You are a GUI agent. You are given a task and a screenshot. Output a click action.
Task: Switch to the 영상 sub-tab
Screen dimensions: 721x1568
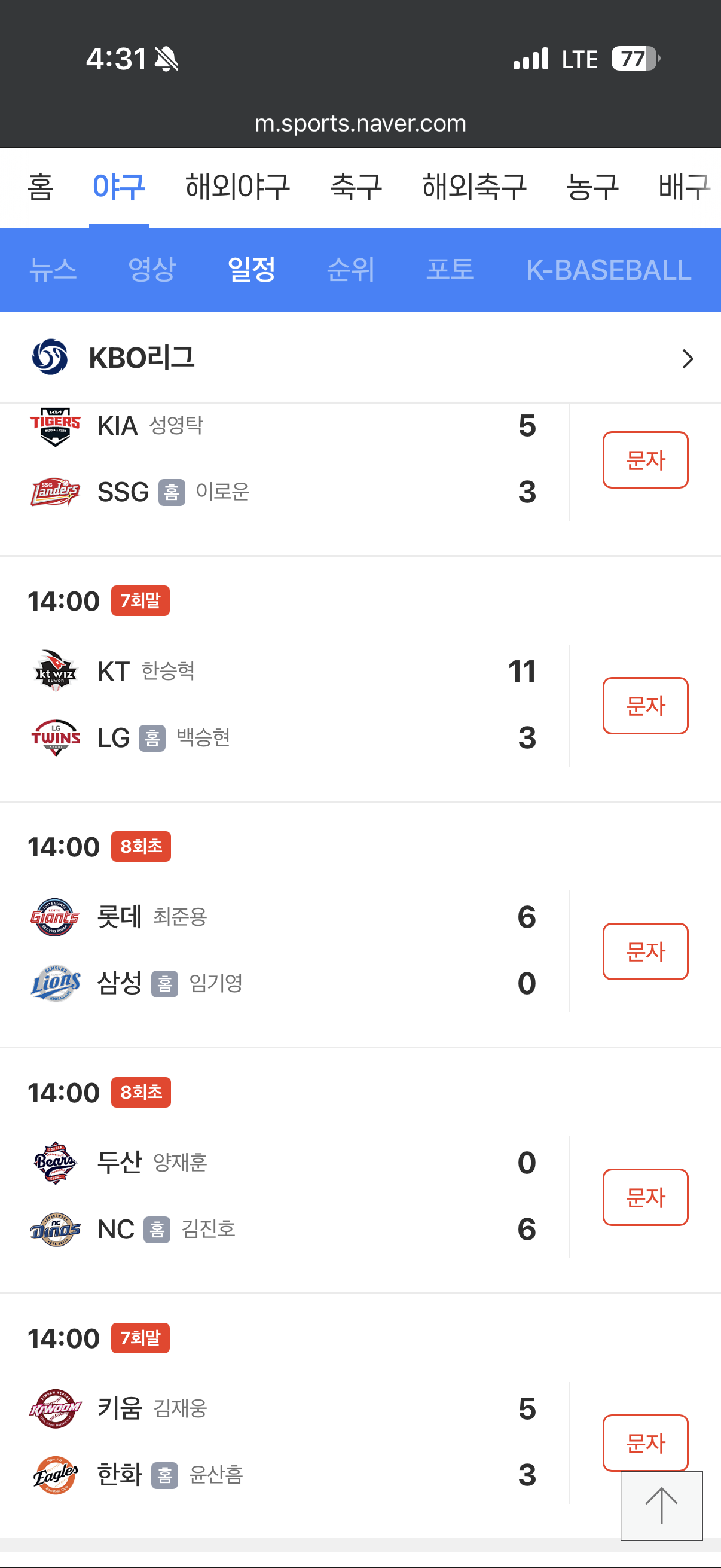coord(151,270)
